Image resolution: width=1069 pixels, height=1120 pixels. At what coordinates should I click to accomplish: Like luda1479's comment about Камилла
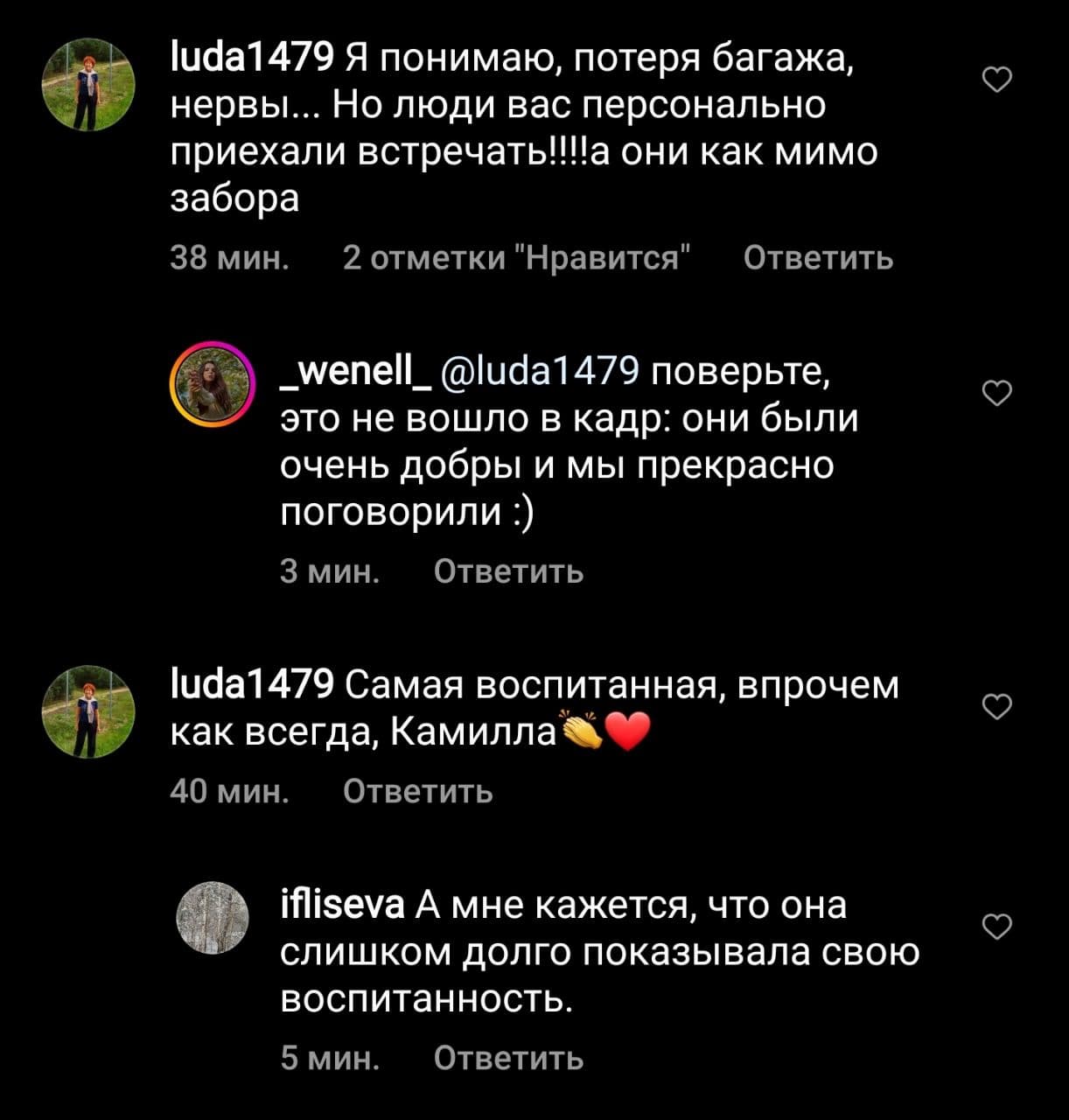pyautogui.click(x=997, y=706)
